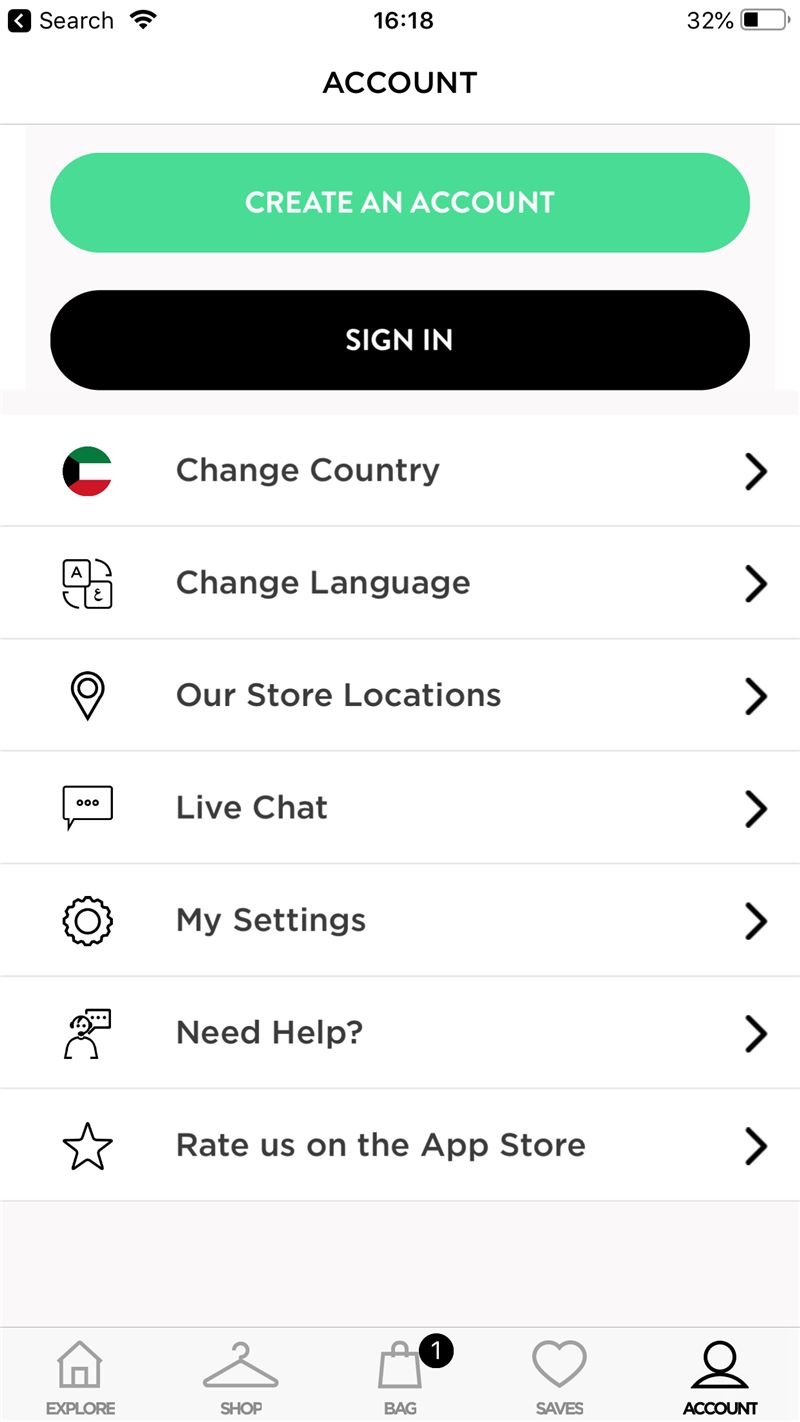Switch to the Explore tab

(80, 1378)
